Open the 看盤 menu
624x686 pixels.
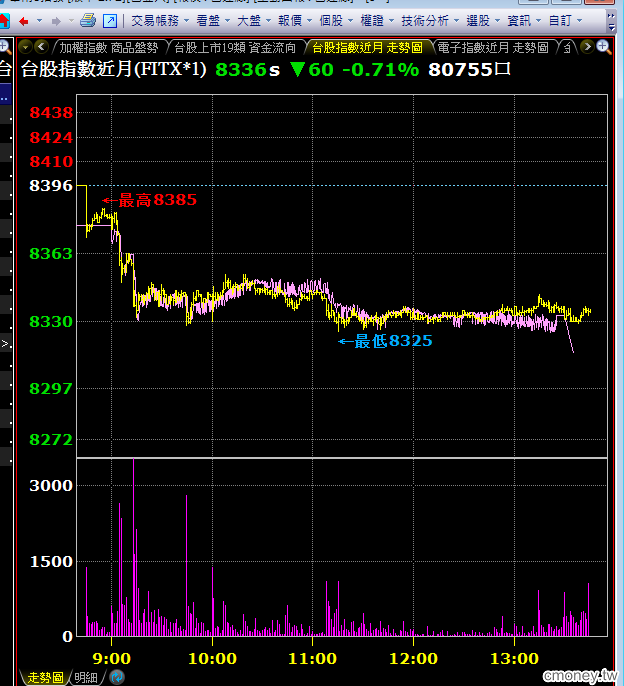pyautogui.click(x=208, y=20)
